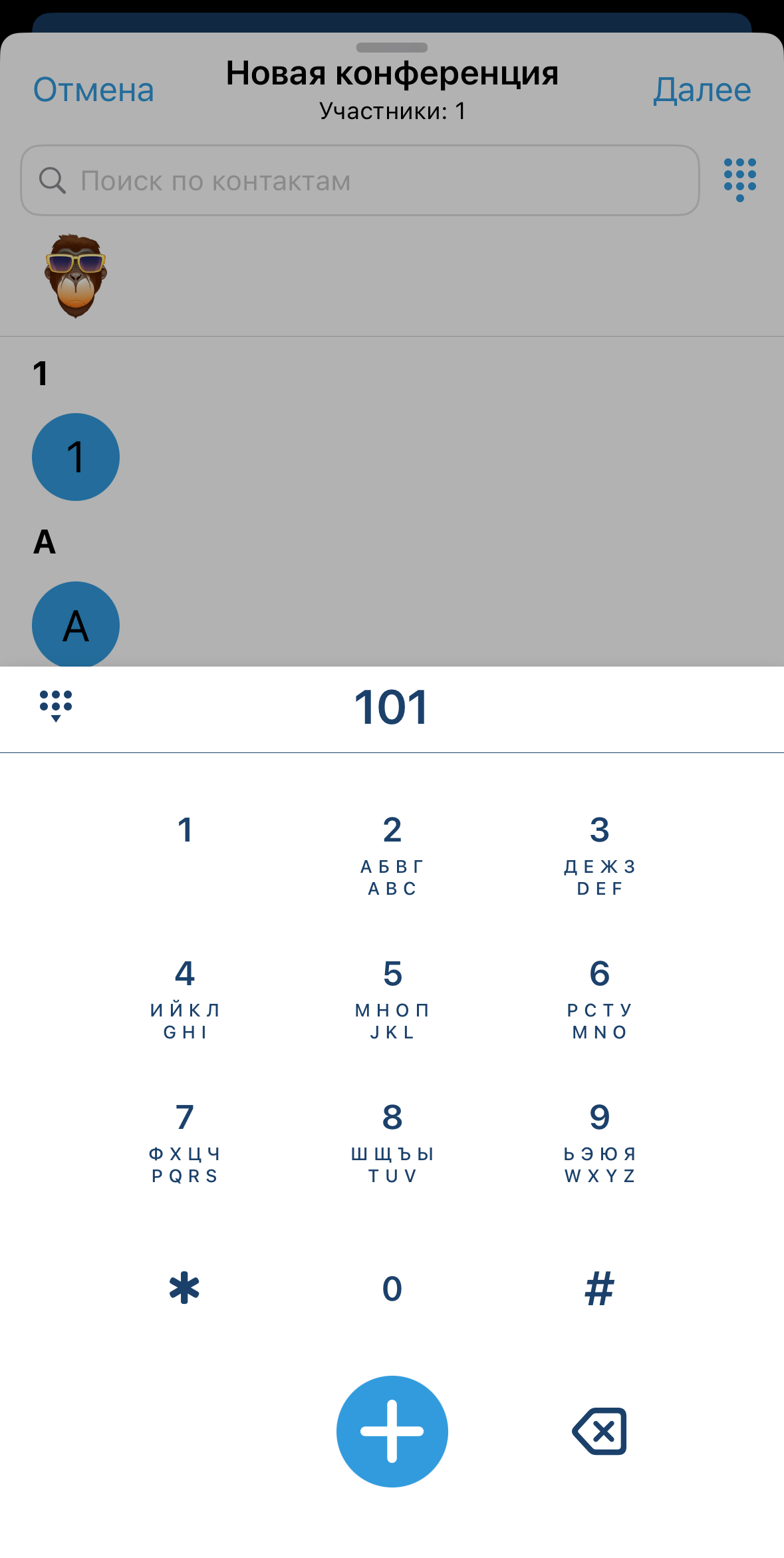Hide the dial pad with collapse icon
Viewport: 784px width, 1558px height.
click(56, 706)
